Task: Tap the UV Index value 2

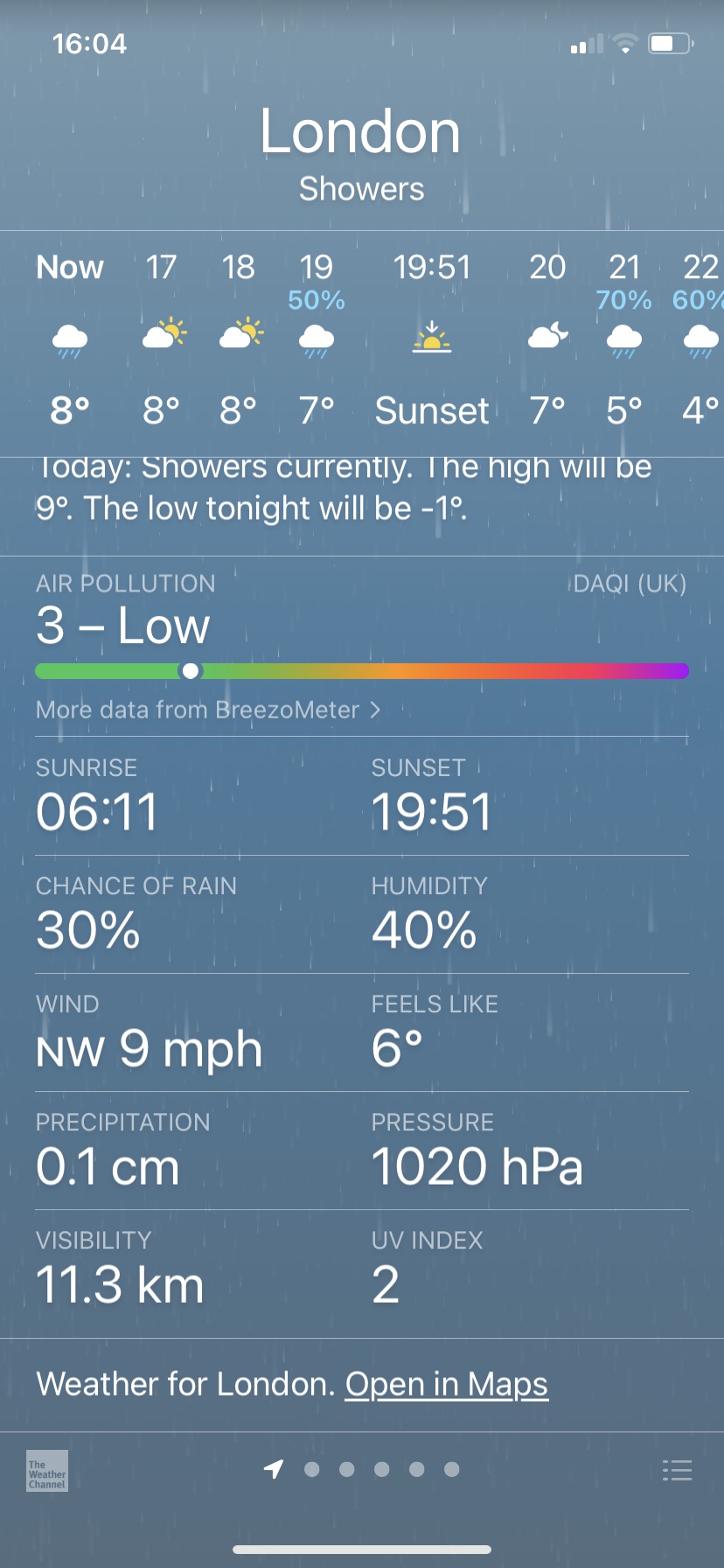Action: [x=386, y=1284]
